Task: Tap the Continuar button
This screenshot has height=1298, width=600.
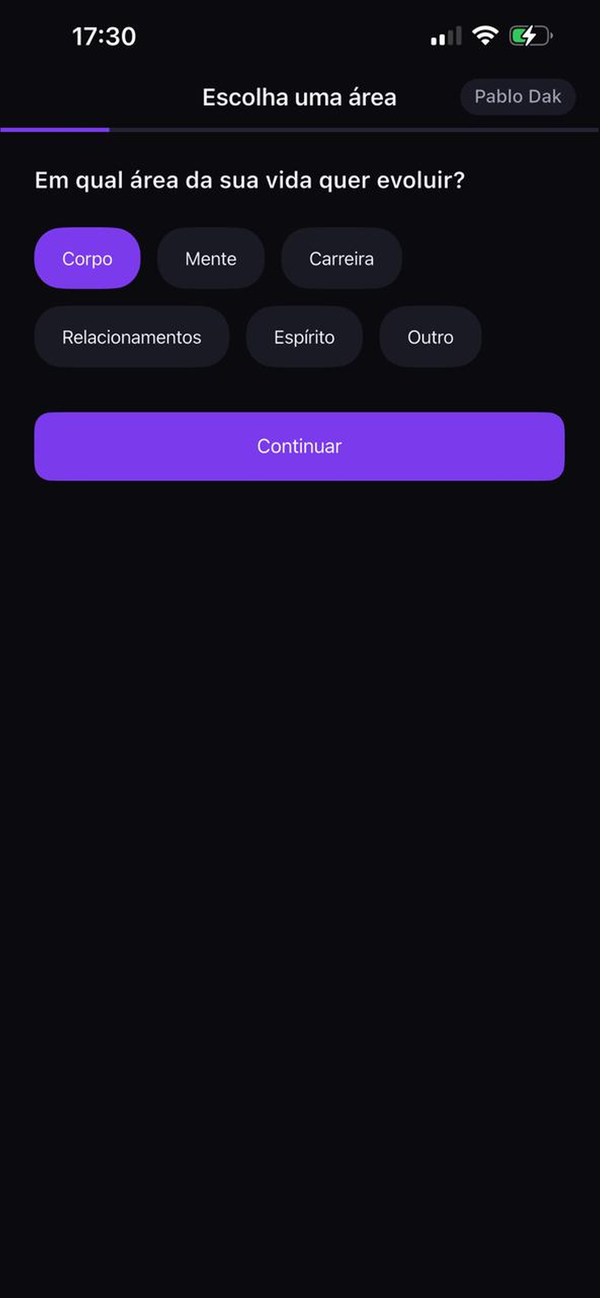Action: (x=299, y=446)
